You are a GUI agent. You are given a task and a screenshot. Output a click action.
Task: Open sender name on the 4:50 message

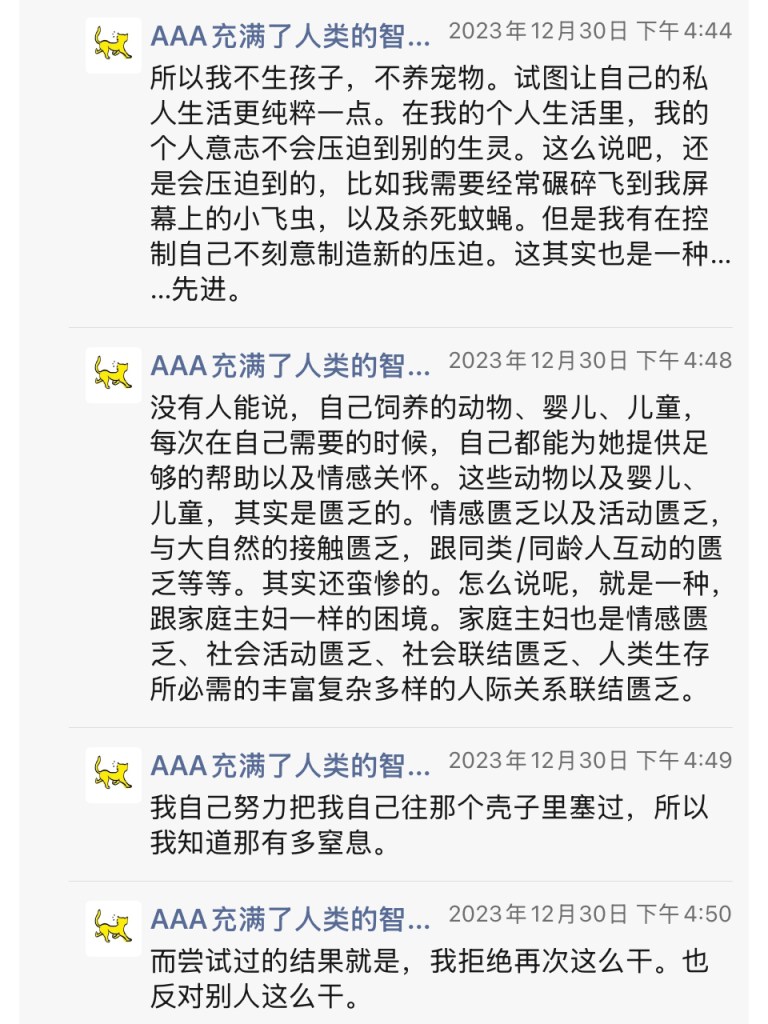(290, 919)
